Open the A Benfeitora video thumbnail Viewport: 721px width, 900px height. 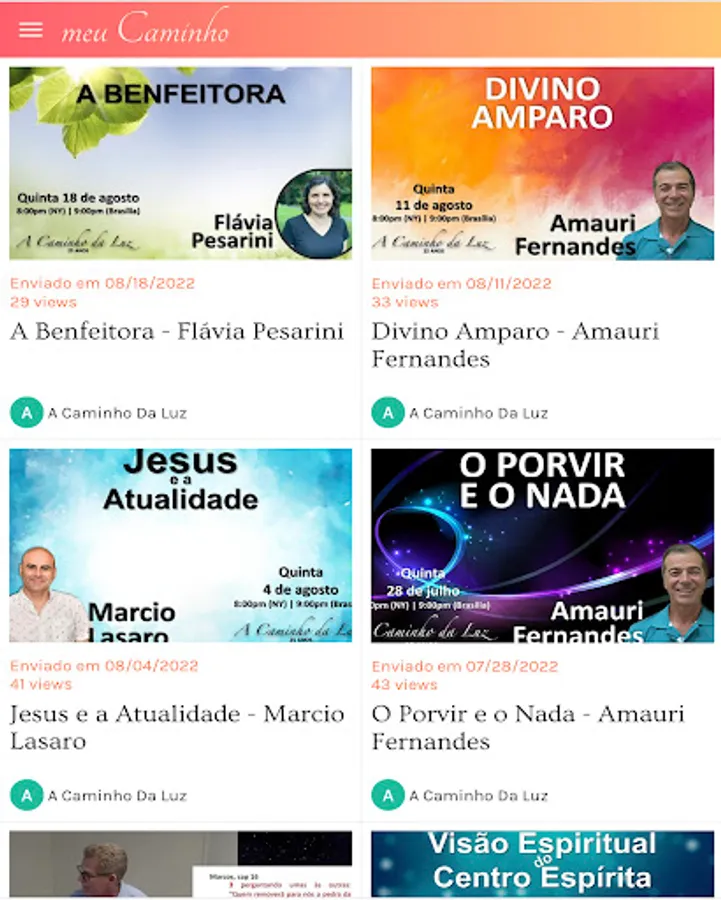pos(181,163)
